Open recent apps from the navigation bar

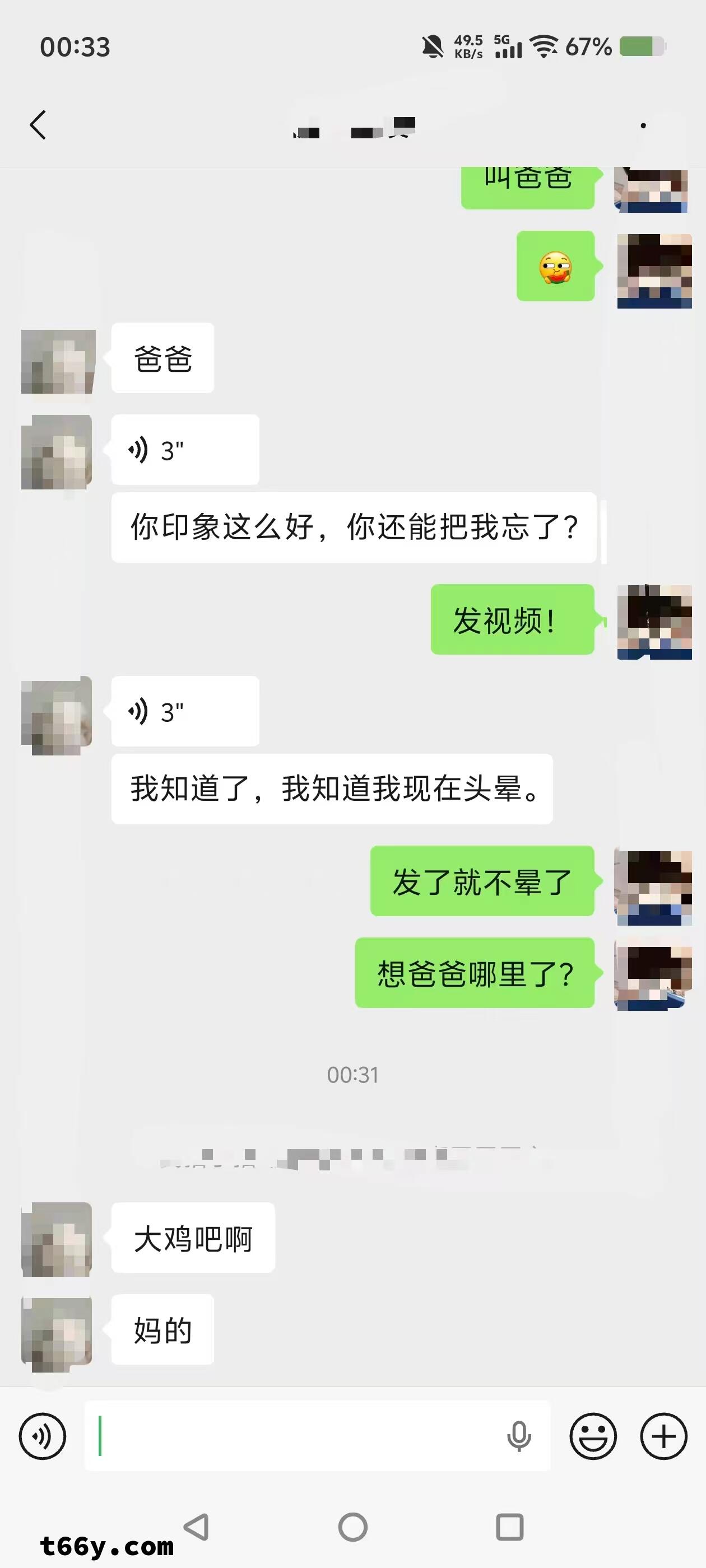click(510, 1527)
